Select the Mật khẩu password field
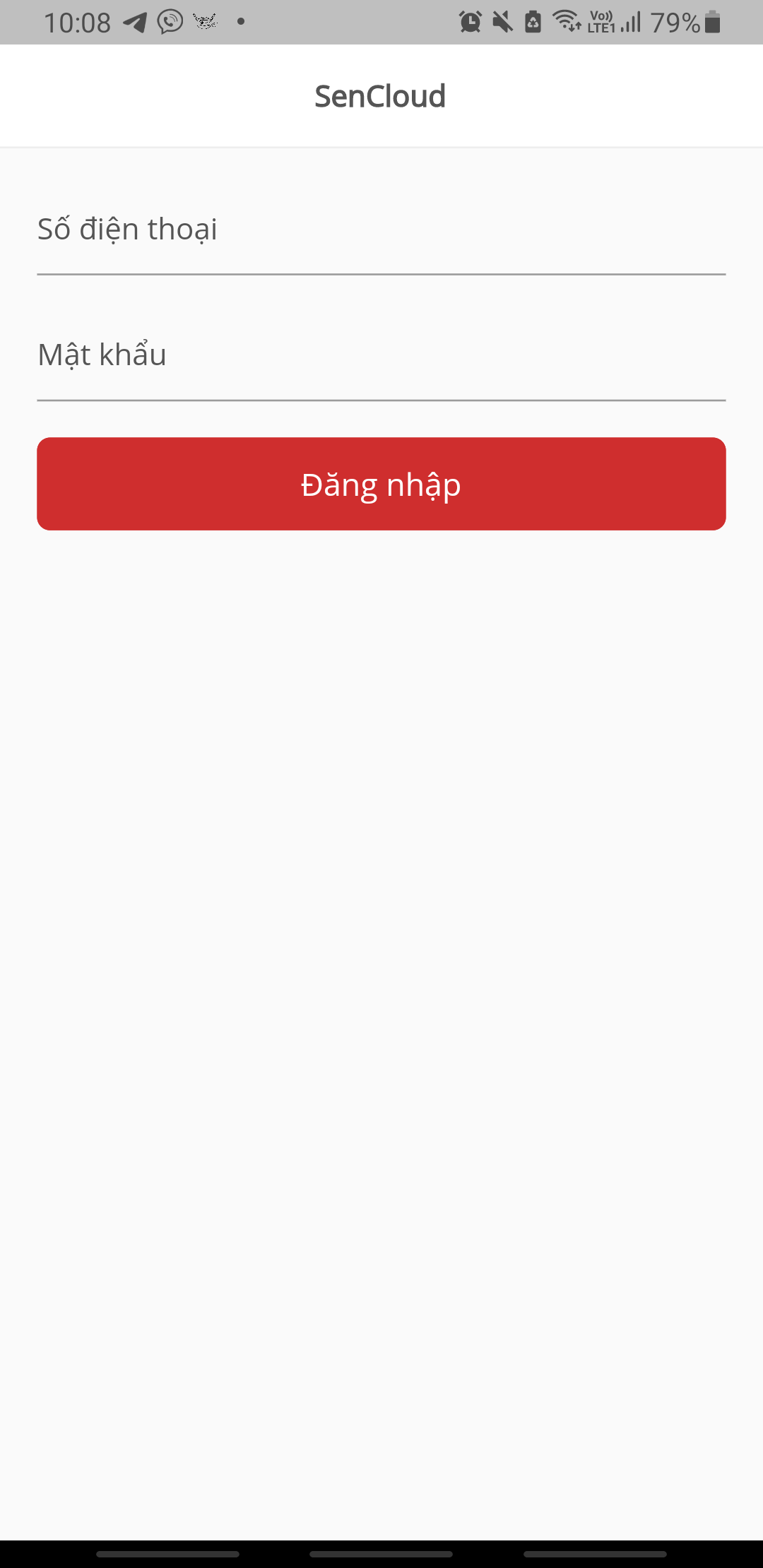 [x=381, y=355]
